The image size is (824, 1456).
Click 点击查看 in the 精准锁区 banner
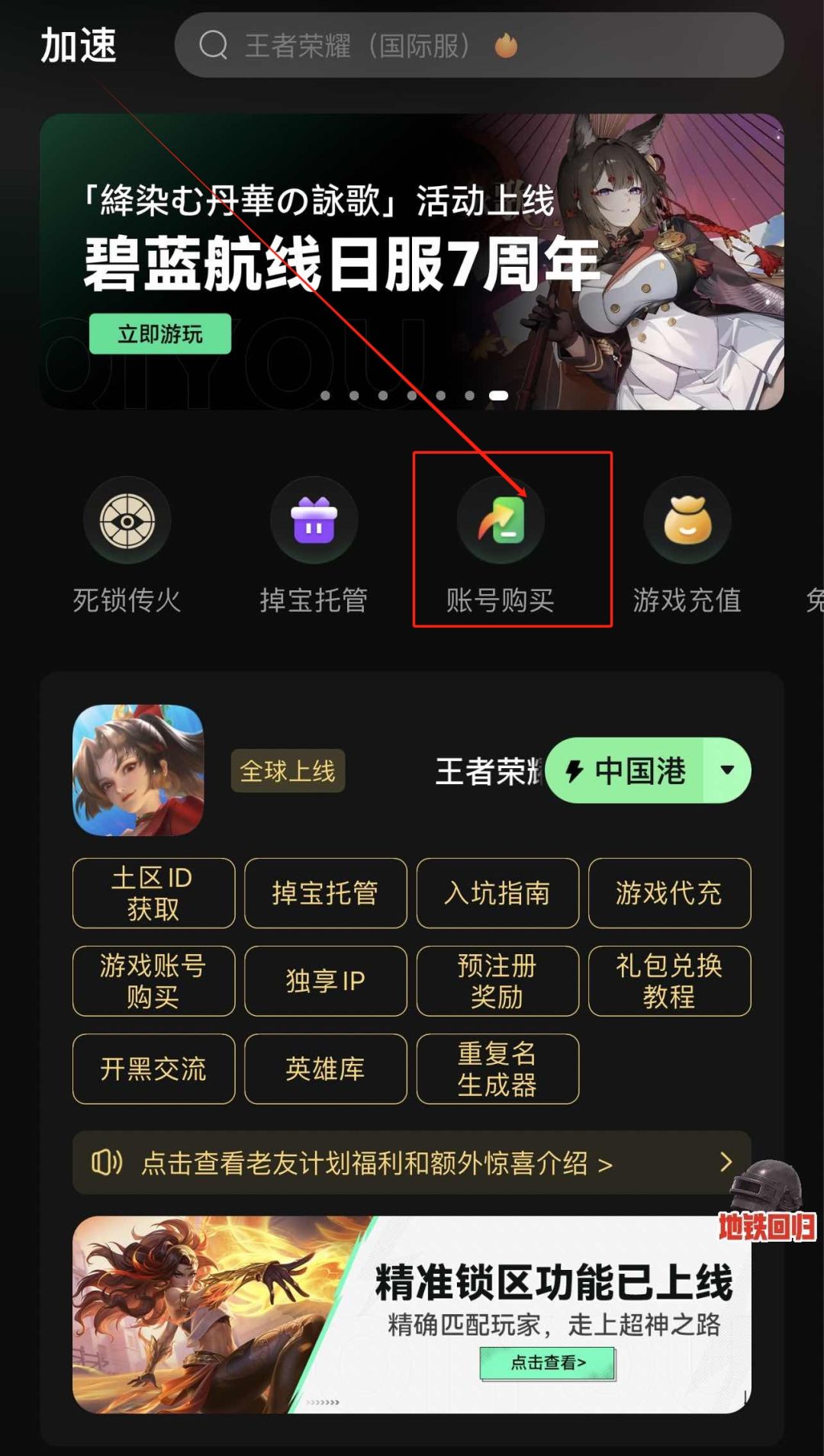547,1364
